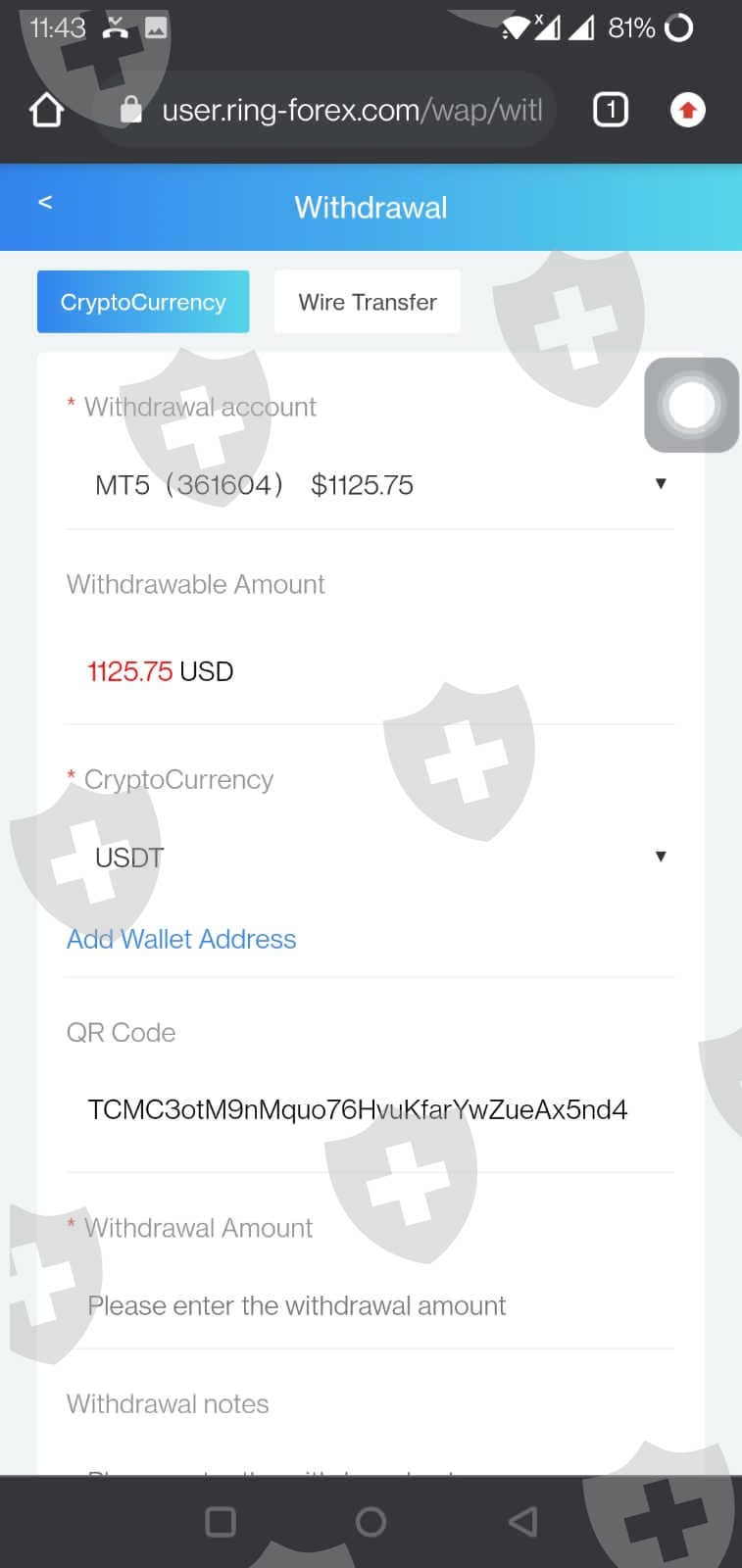The image size is (742, 1568).
Task: Tap the floating assistive touch button
Action: (x=691, y=405)
